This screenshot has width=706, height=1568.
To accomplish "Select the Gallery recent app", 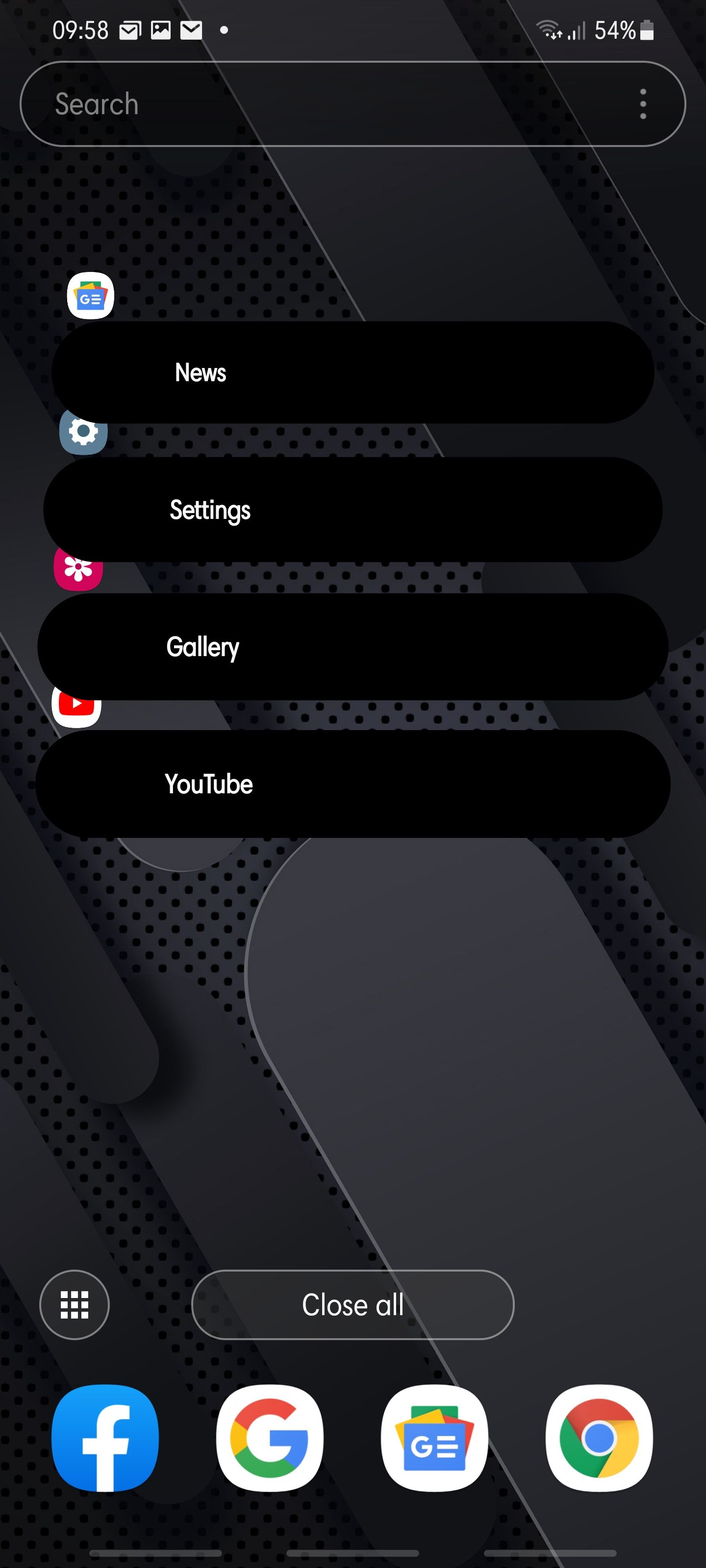I will click(x=353, y=646).
